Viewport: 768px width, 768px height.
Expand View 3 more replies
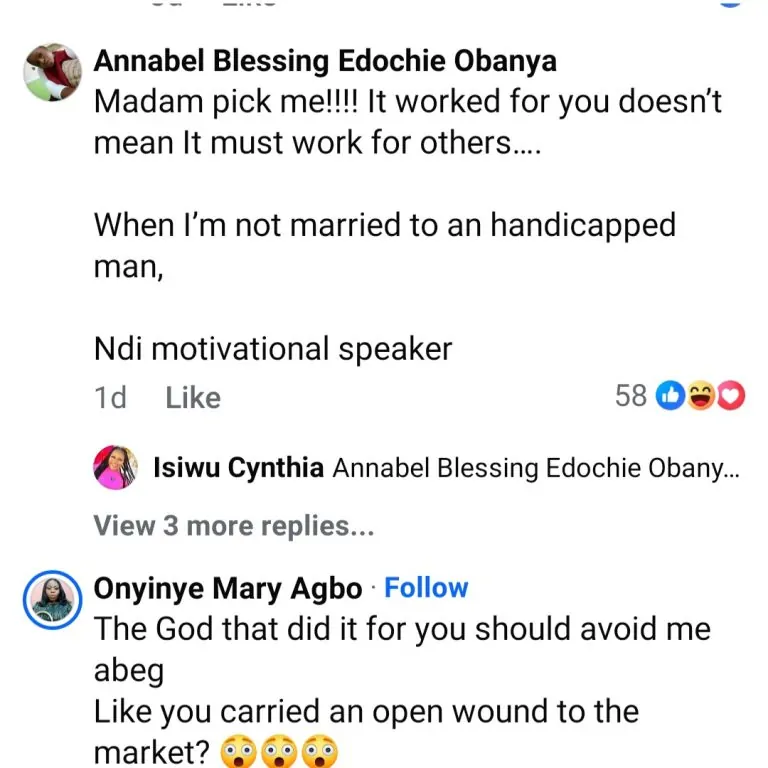pos(234,526)
